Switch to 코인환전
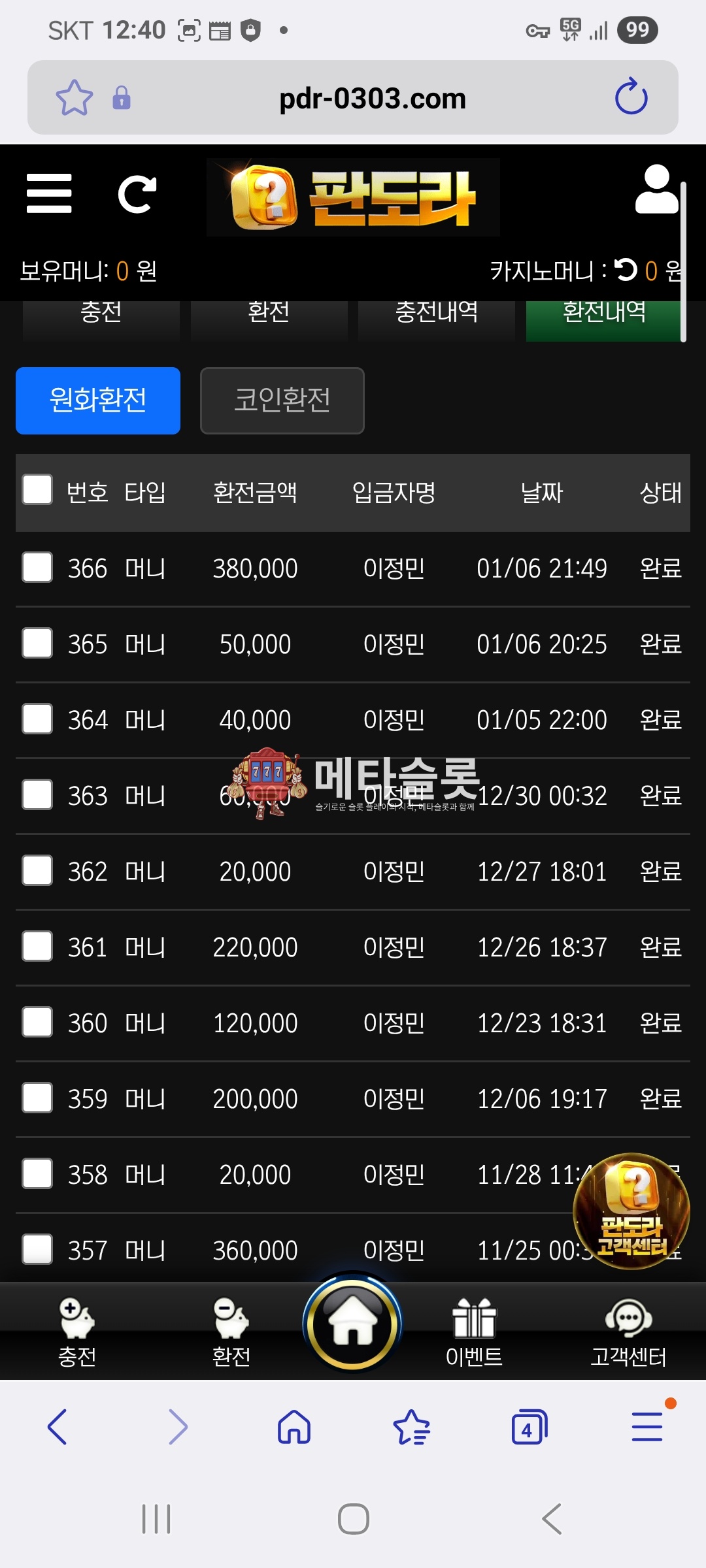 coord(282,400)
